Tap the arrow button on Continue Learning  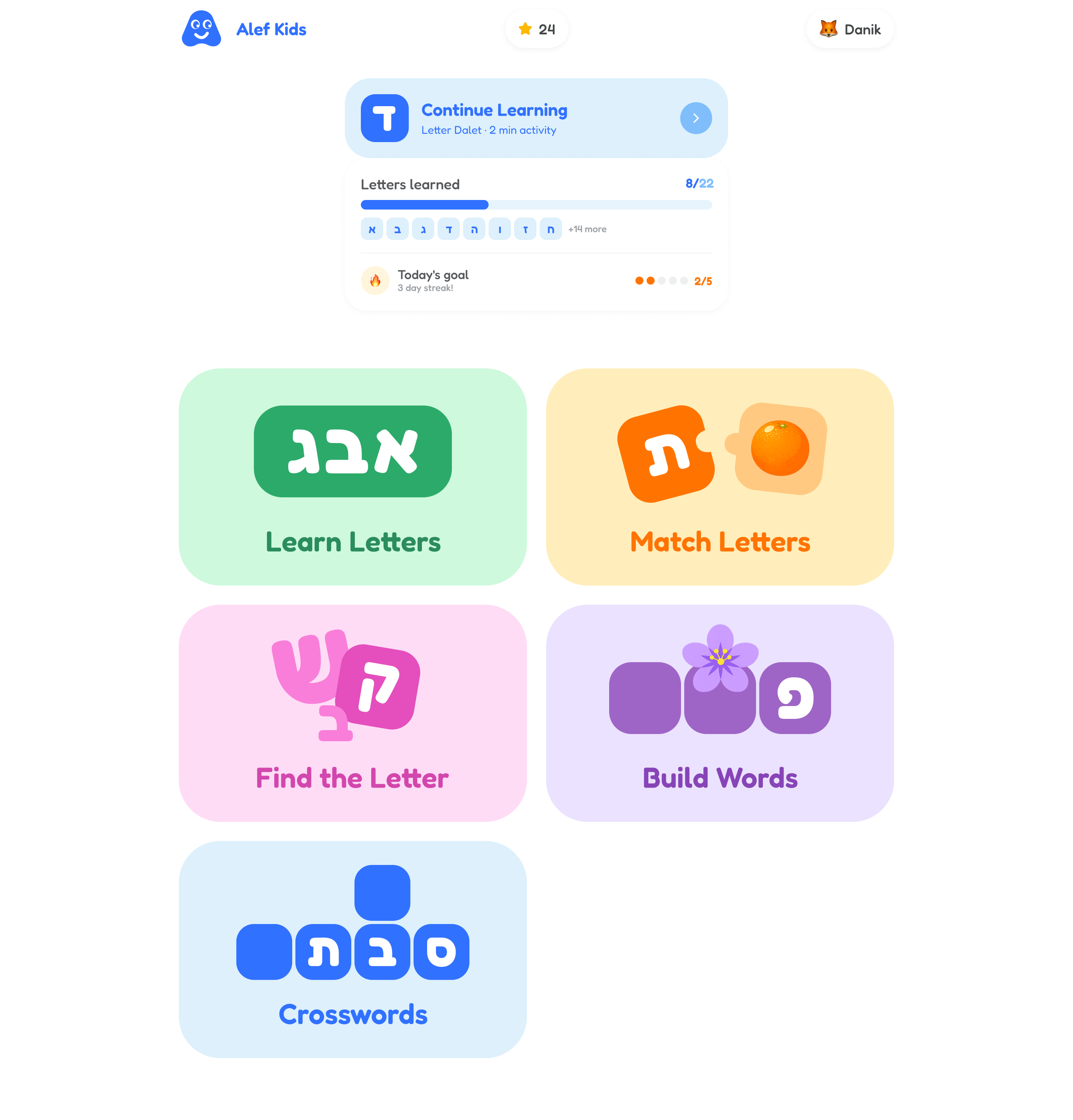pyautogui.click(x=695, y=118)
